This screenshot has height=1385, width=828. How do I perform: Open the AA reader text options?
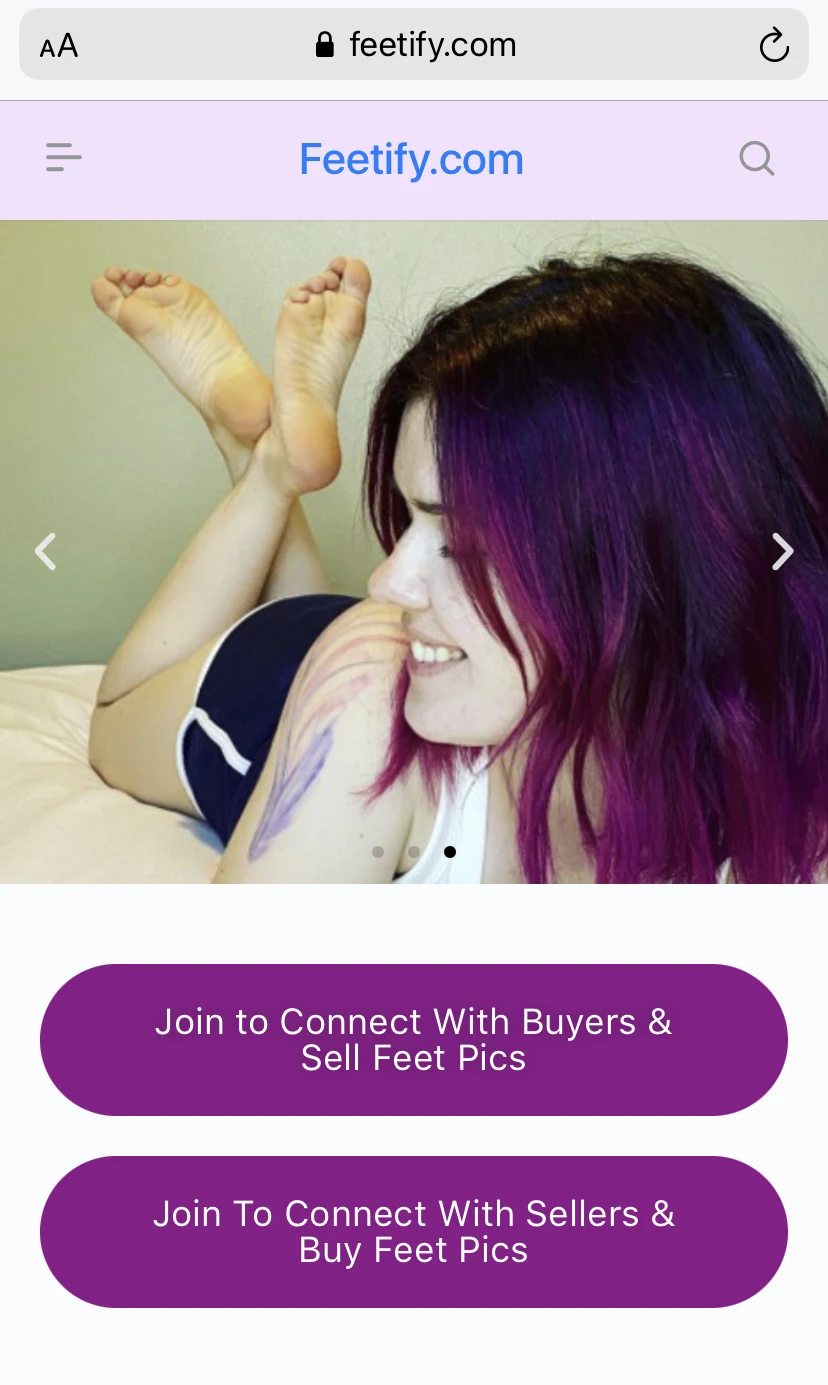coord(59,46)
